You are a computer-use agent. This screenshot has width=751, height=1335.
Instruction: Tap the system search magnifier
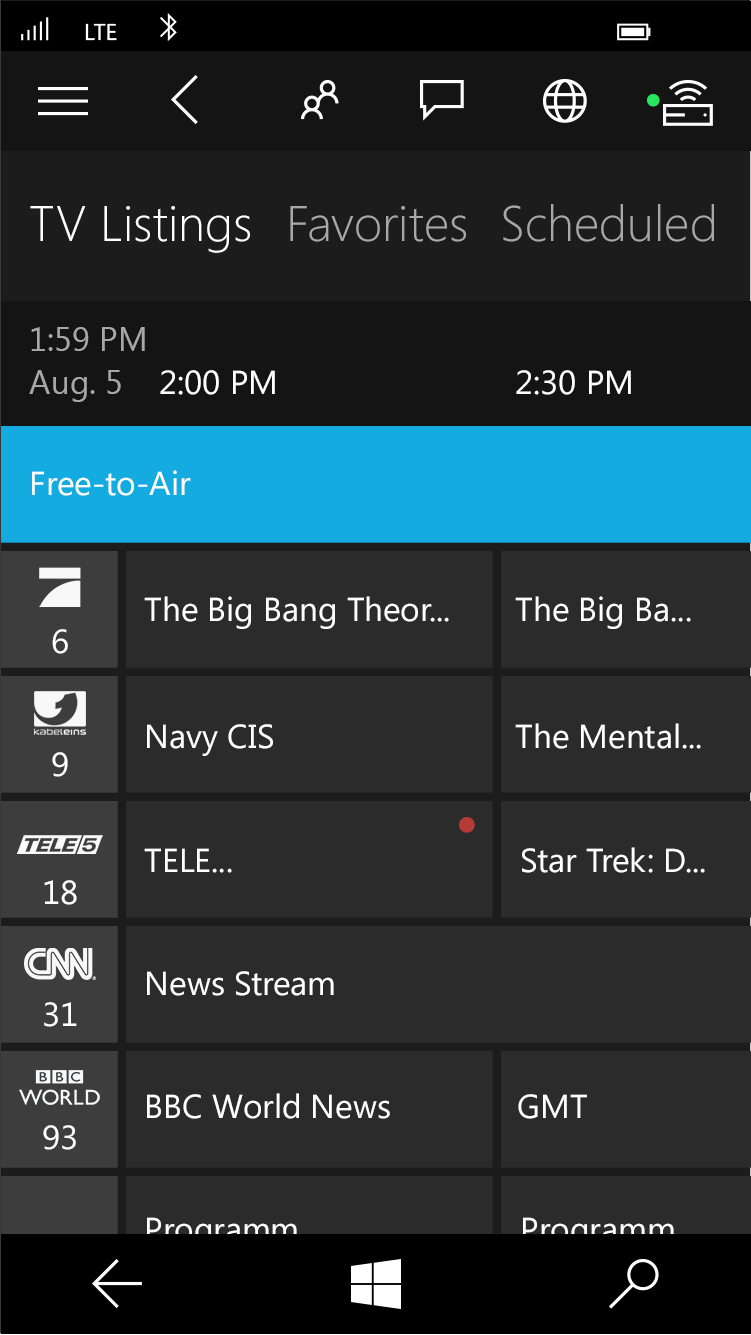(x=634, y=1284)
